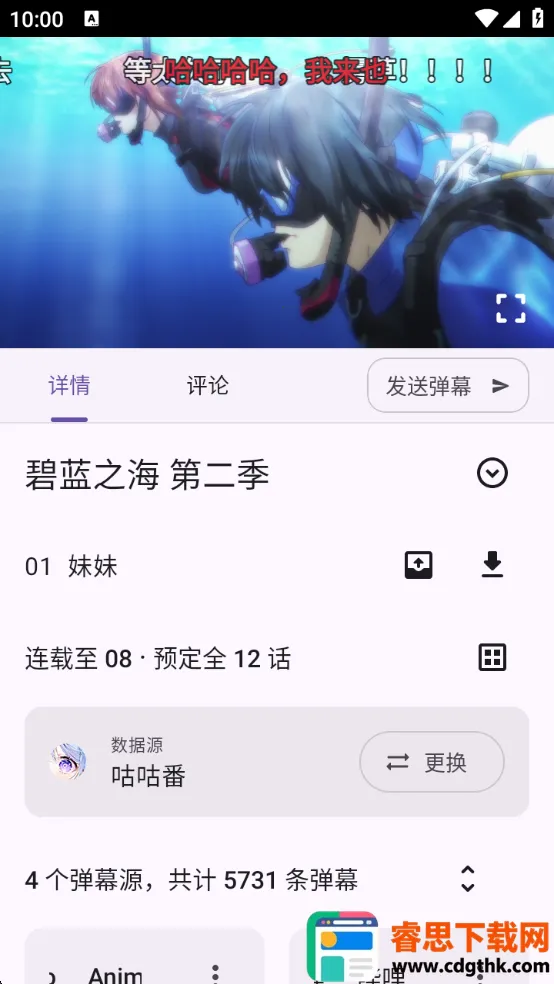554x984 pixels.
Task: Expand the danmaku sources list
Action: (468, 879)
